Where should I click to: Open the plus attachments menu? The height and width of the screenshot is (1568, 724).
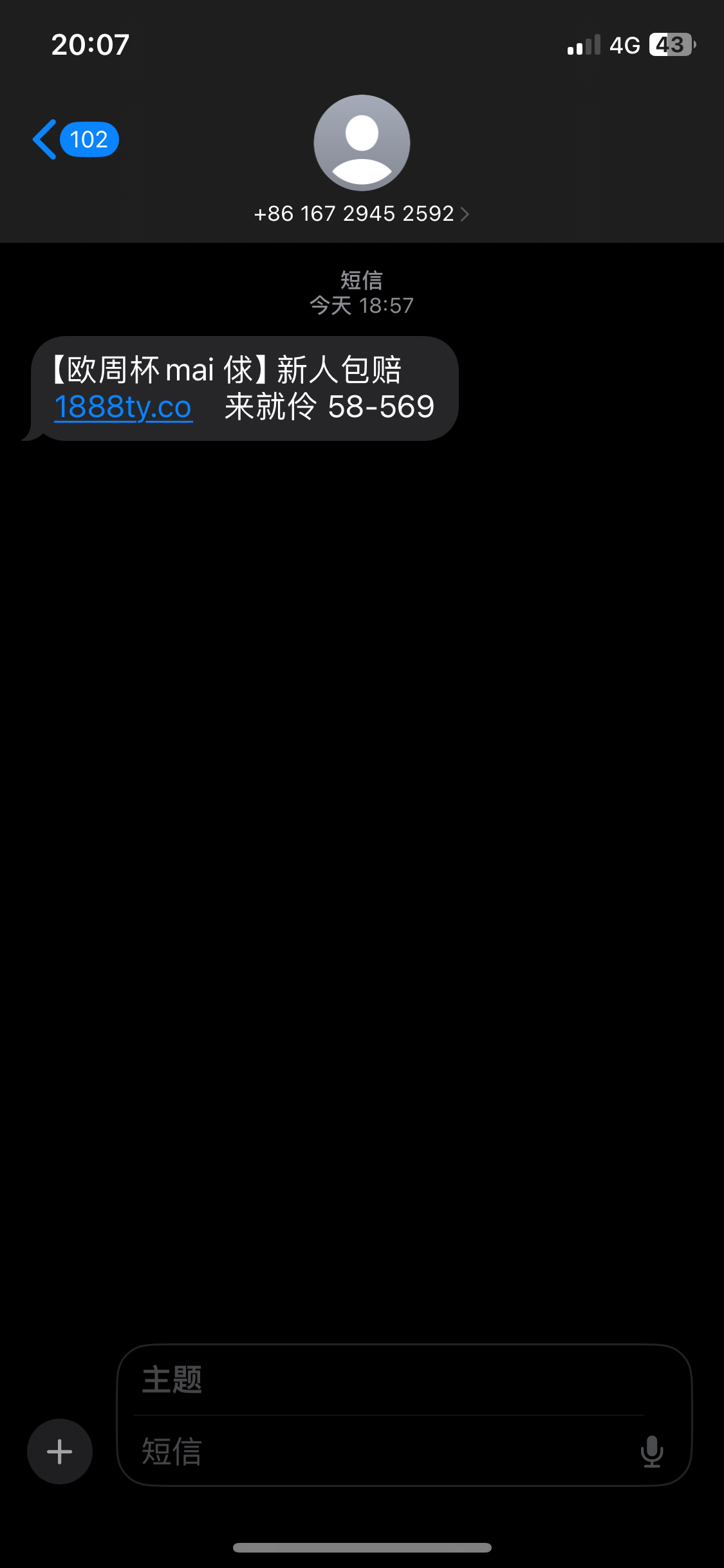(60, 1451)
